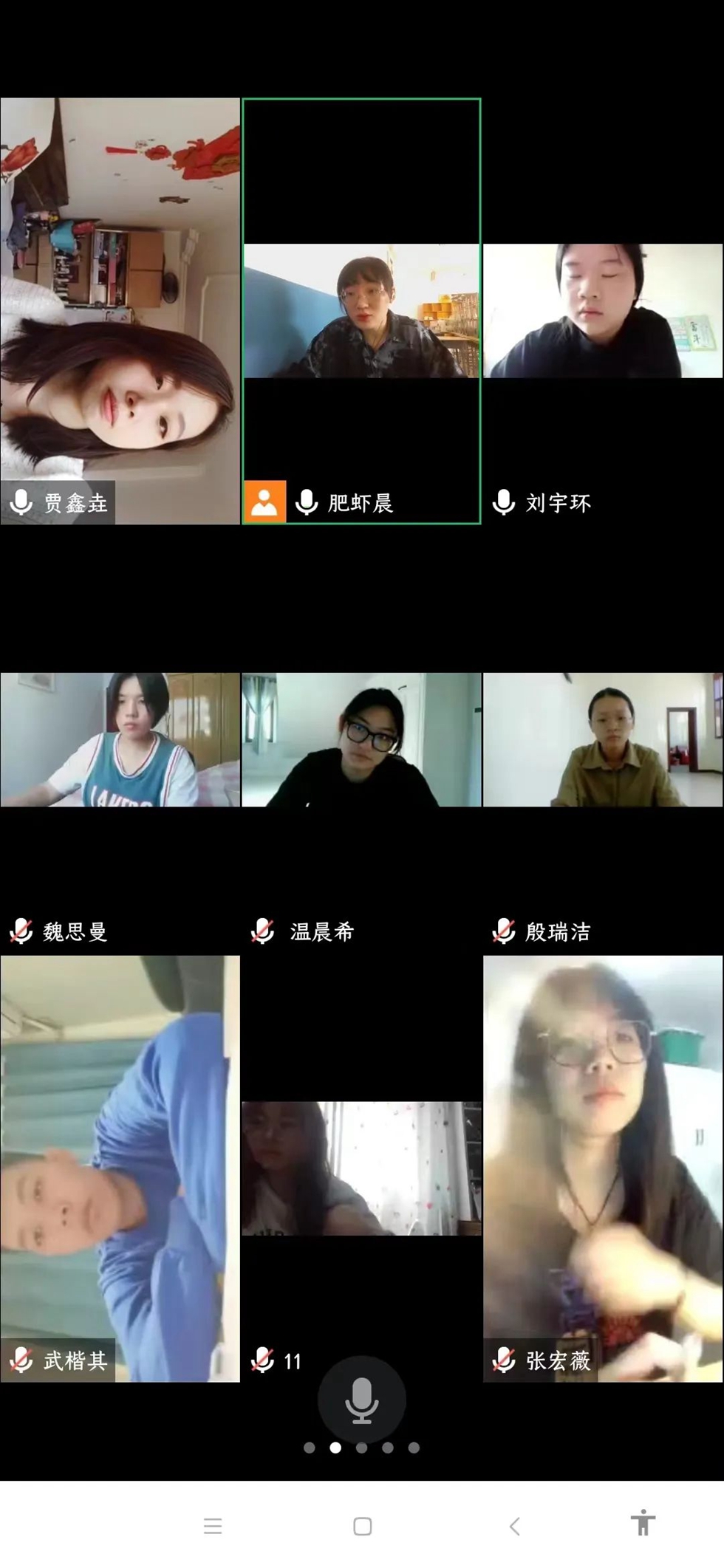This screenshot has height=1568, width=724.
Task: Open participant 11's video tile
Action: tap(361, 1167)
